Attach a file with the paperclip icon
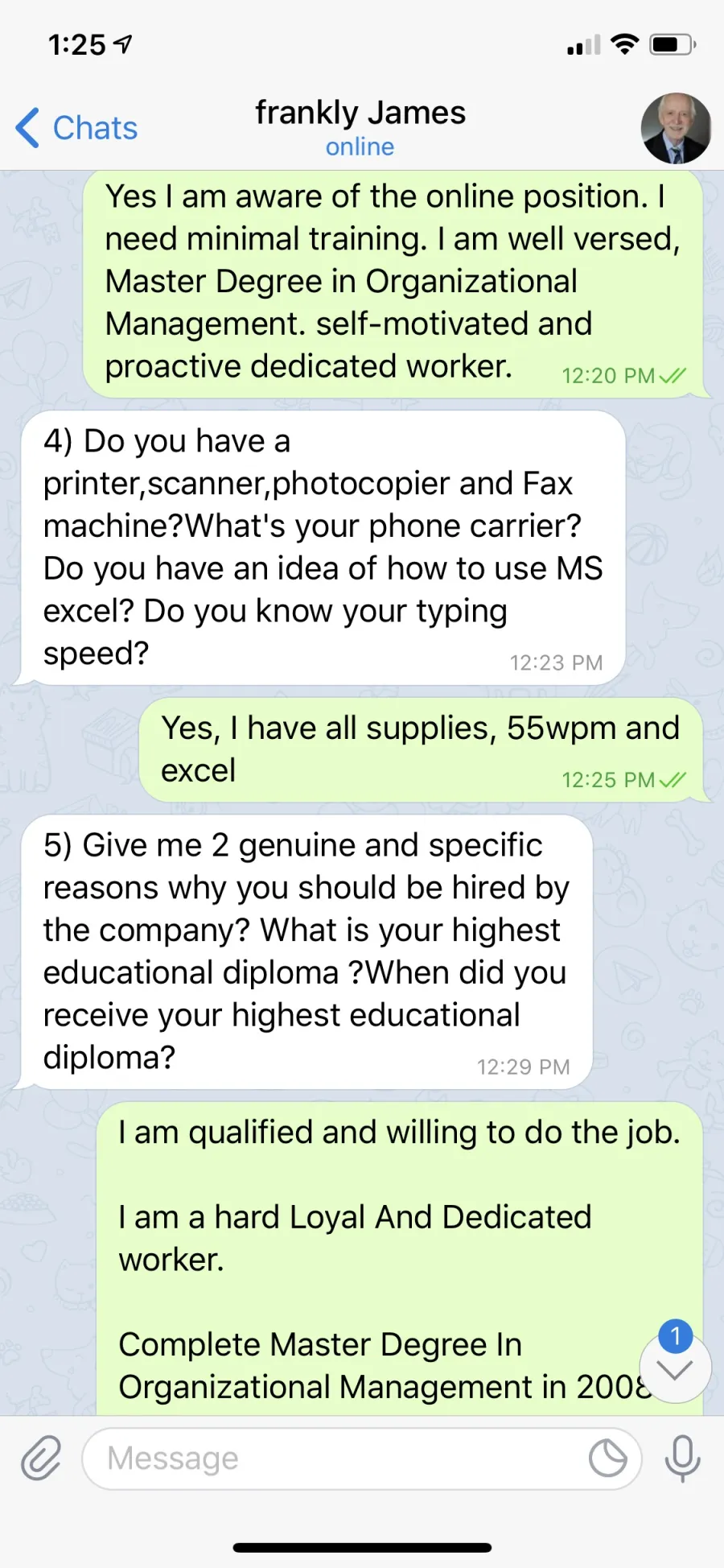The height and width of the screenshot is (1568, 724). (41, 1458)
